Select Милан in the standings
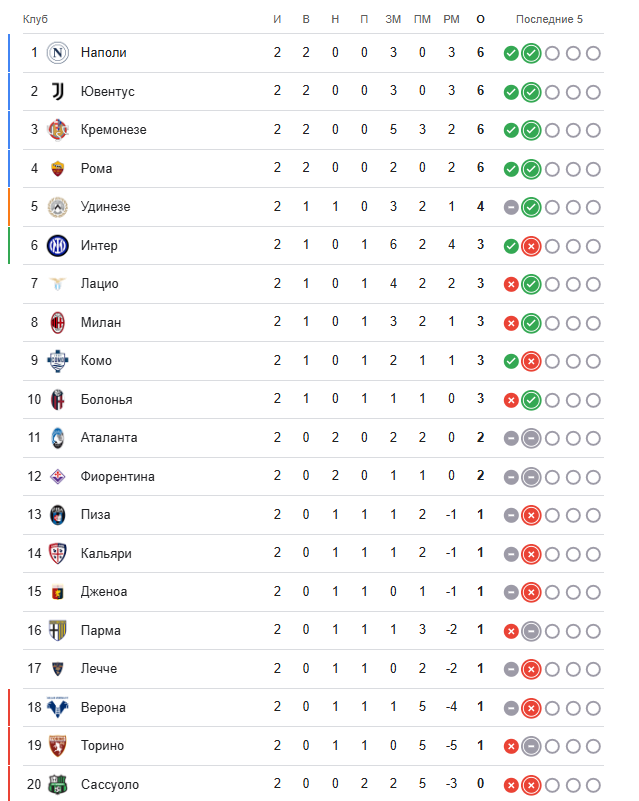The image size is (639, 801). 101,322
